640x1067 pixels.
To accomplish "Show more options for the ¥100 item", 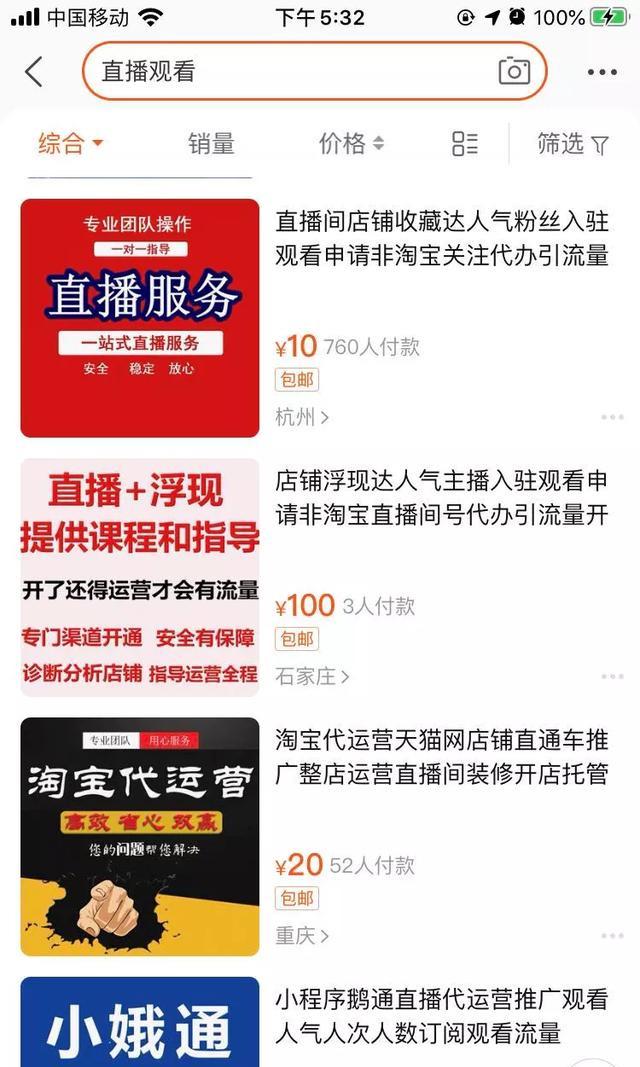I will click(612, 676).
